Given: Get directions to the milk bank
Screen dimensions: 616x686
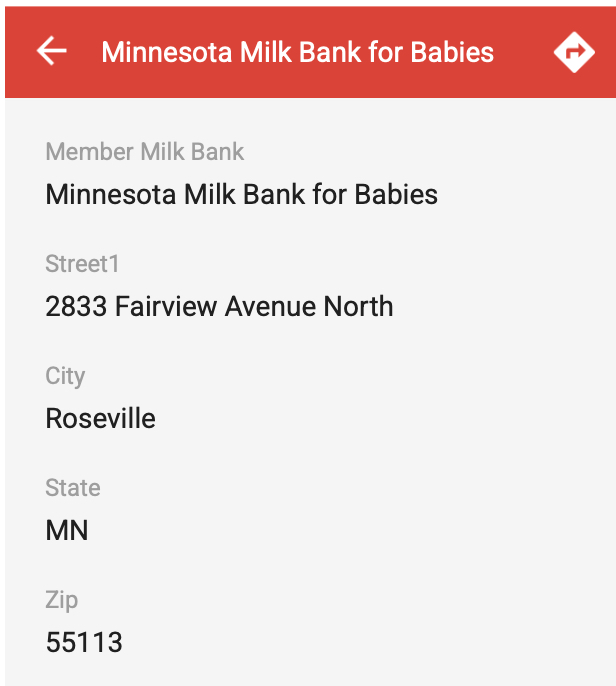Looking at the screenshot, I should [574, 52].
